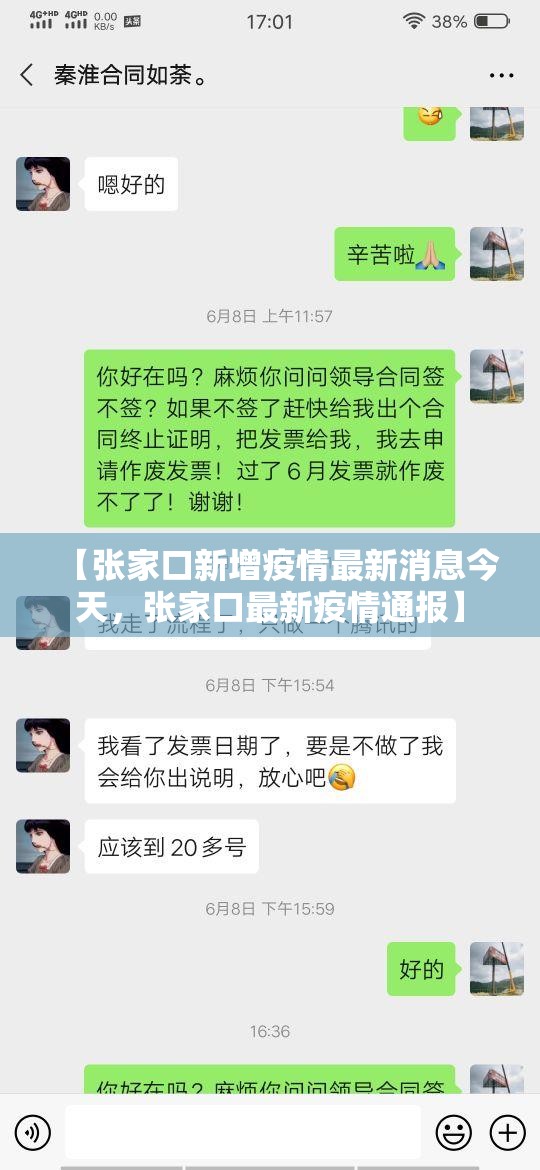Open the plus attachment menu

(x=508, y=1133)
